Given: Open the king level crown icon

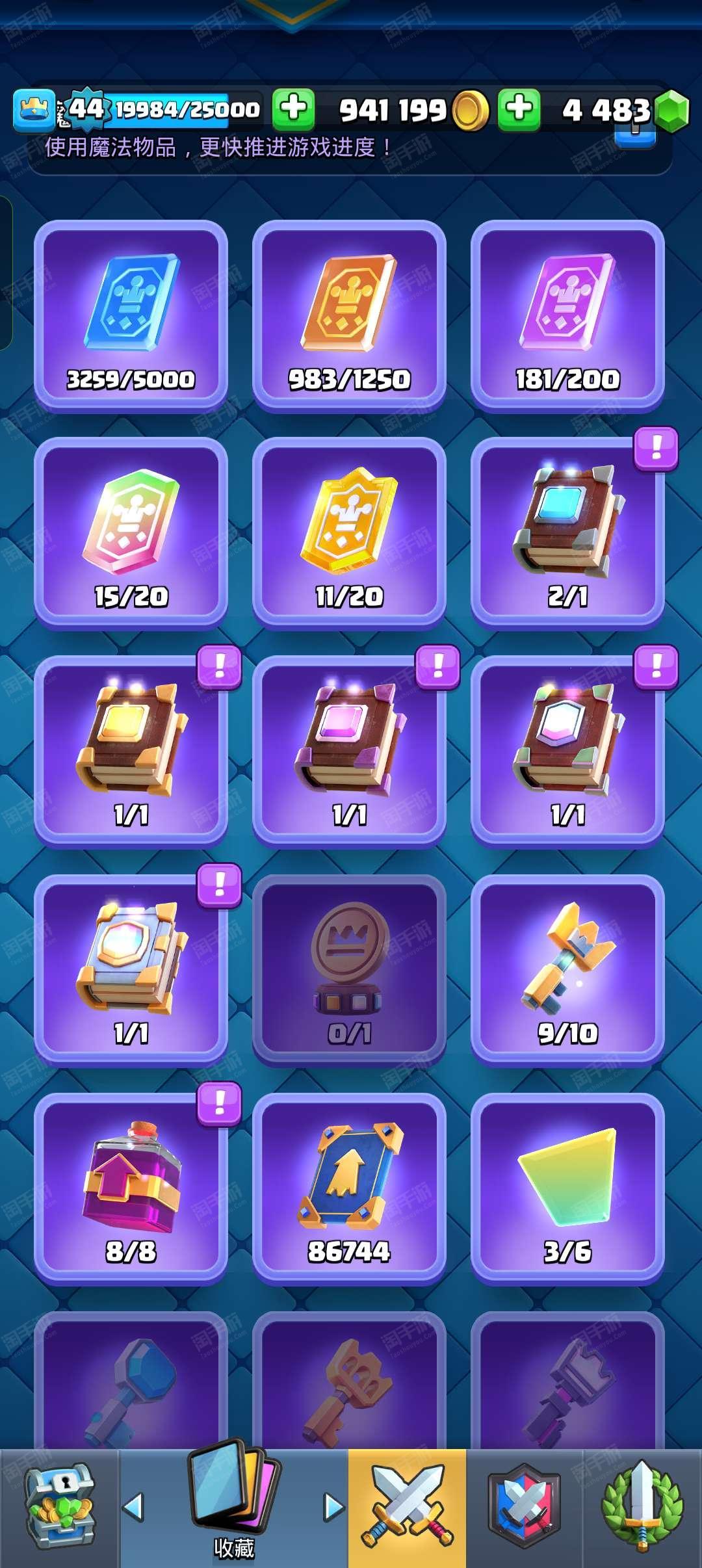Looking at the screenshot, I should pyautogui.click(x=34, y=109).
